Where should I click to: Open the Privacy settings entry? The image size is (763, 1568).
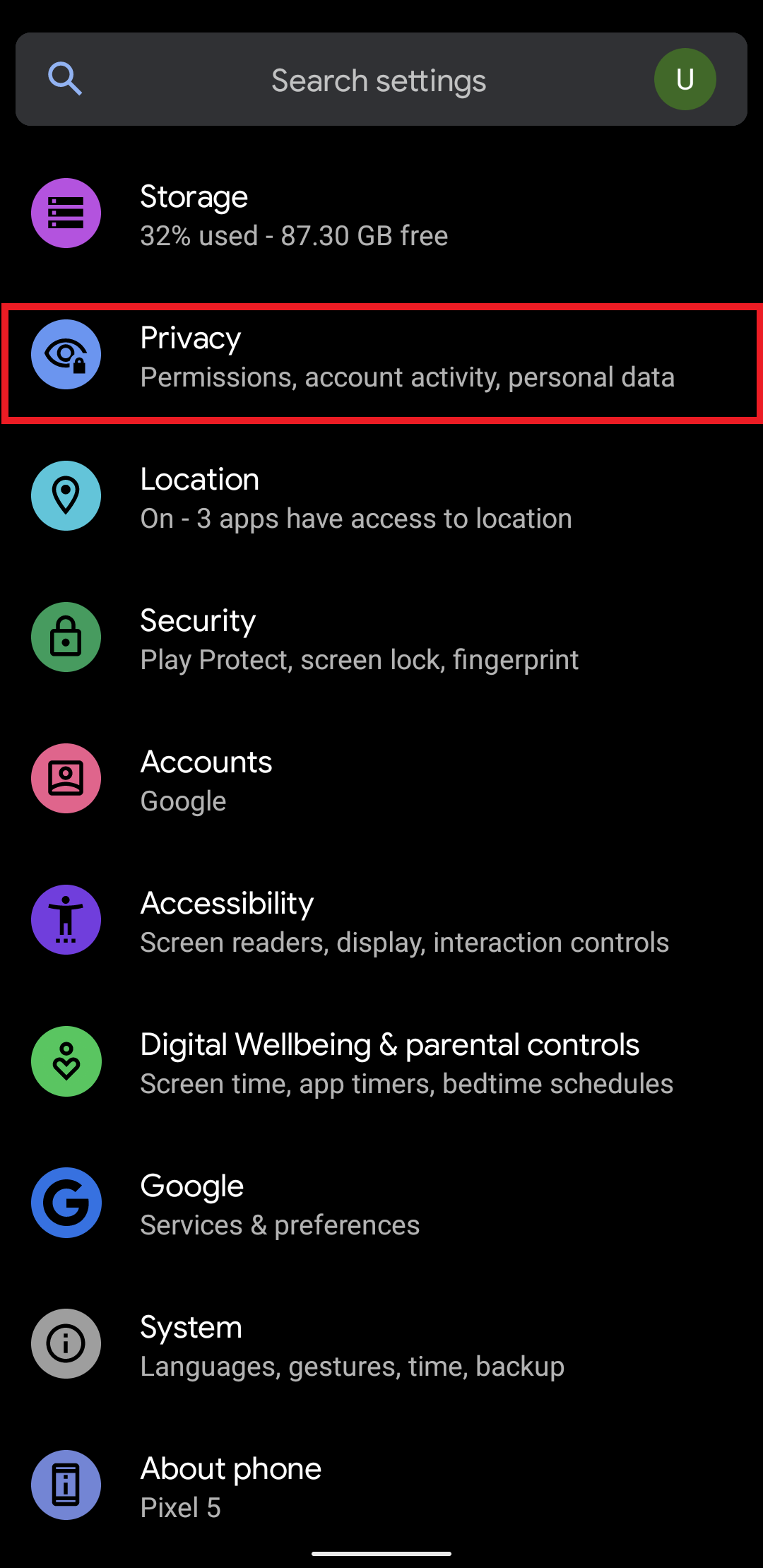[381, 355]
